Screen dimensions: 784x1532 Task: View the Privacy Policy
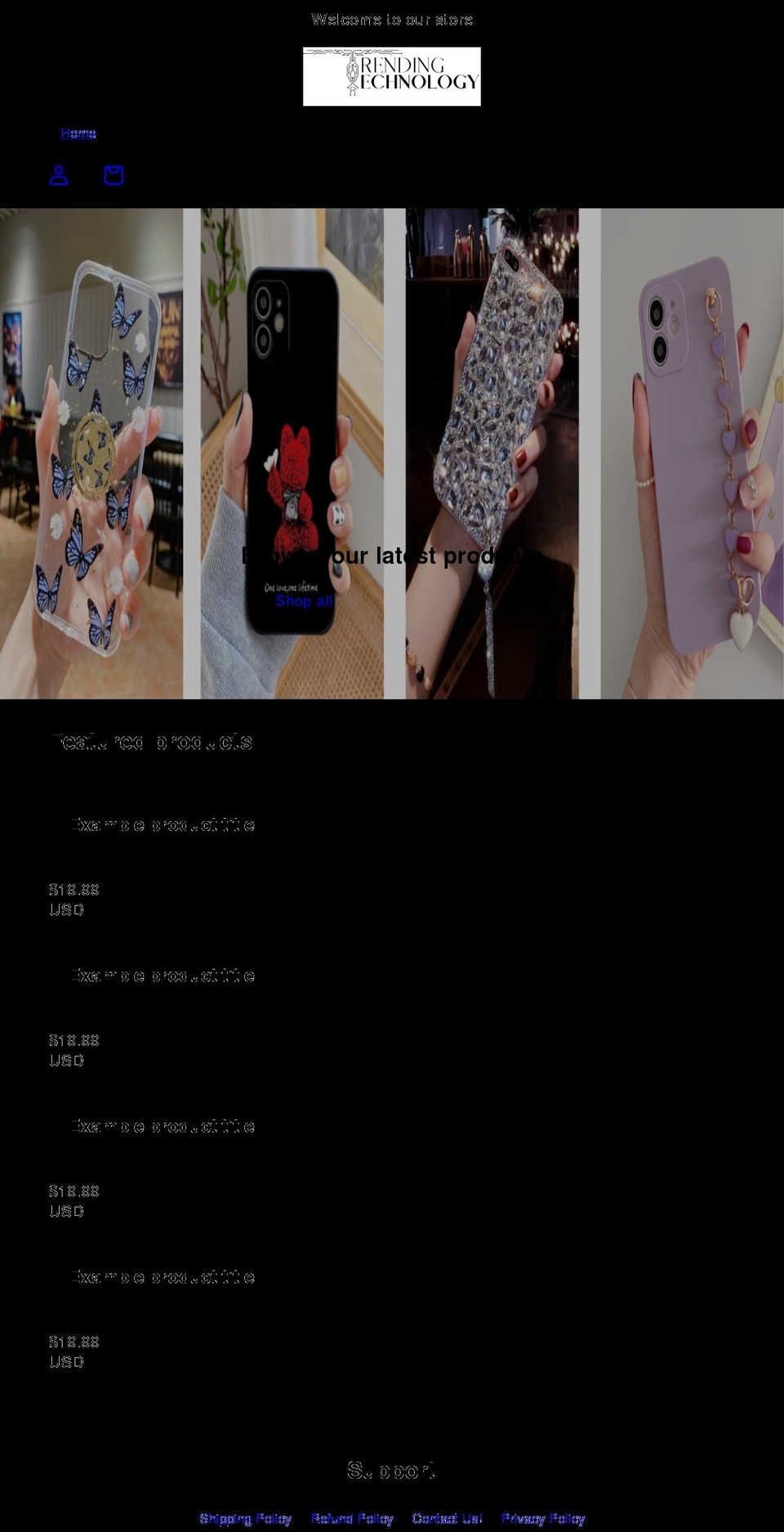(543, 1518)
